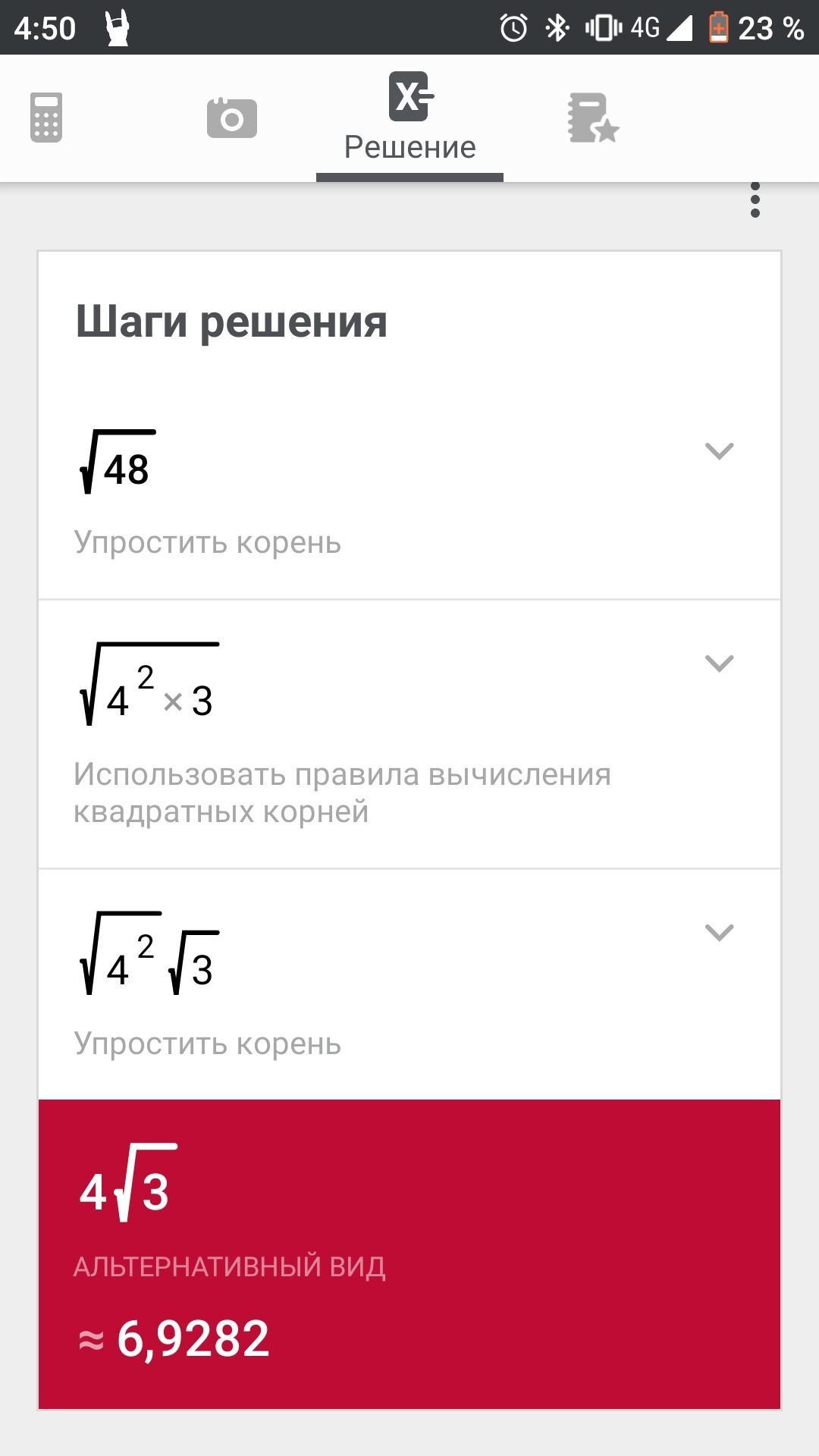This screenshot has width=819, height=1456.
Task: Select the Решение tab
Action: click(409, 118)
